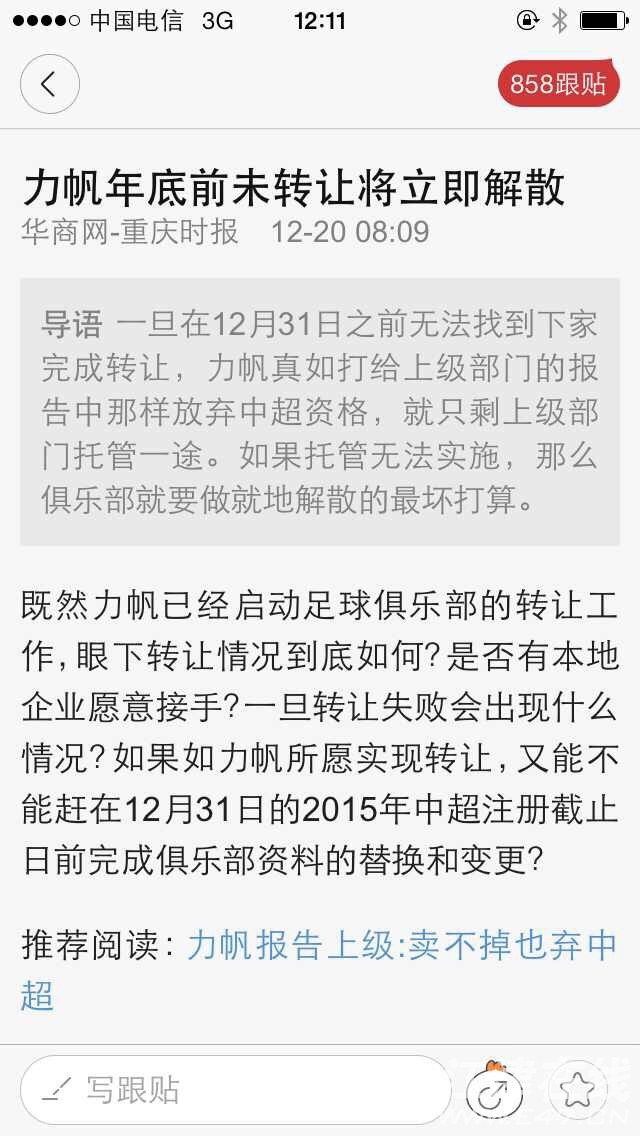Tap the 写跟贴 comment field
The width and height of the screenshot is (640, 1136).
click(x=236, y=1090)
